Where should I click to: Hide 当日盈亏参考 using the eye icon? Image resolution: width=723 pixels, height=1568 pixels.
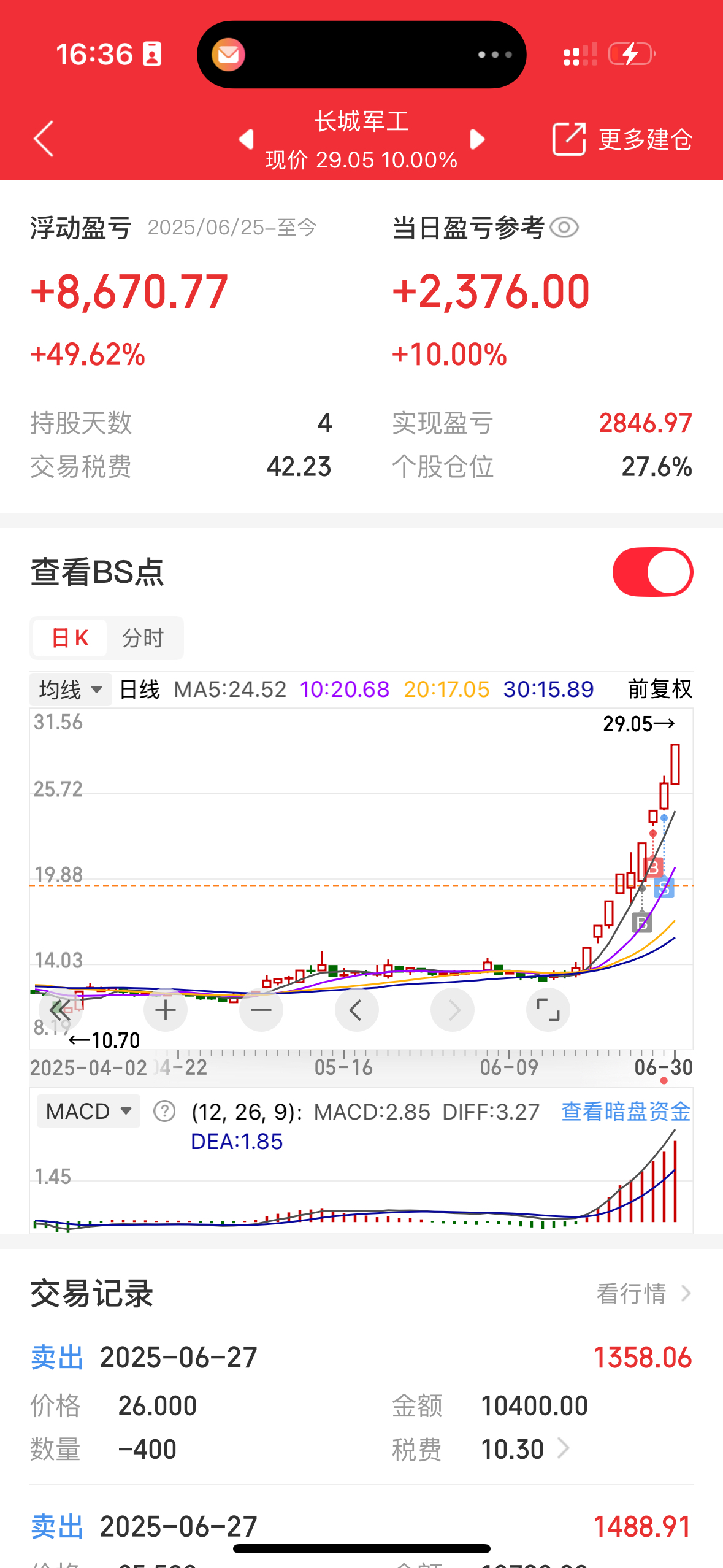click(x=564, y=228)
